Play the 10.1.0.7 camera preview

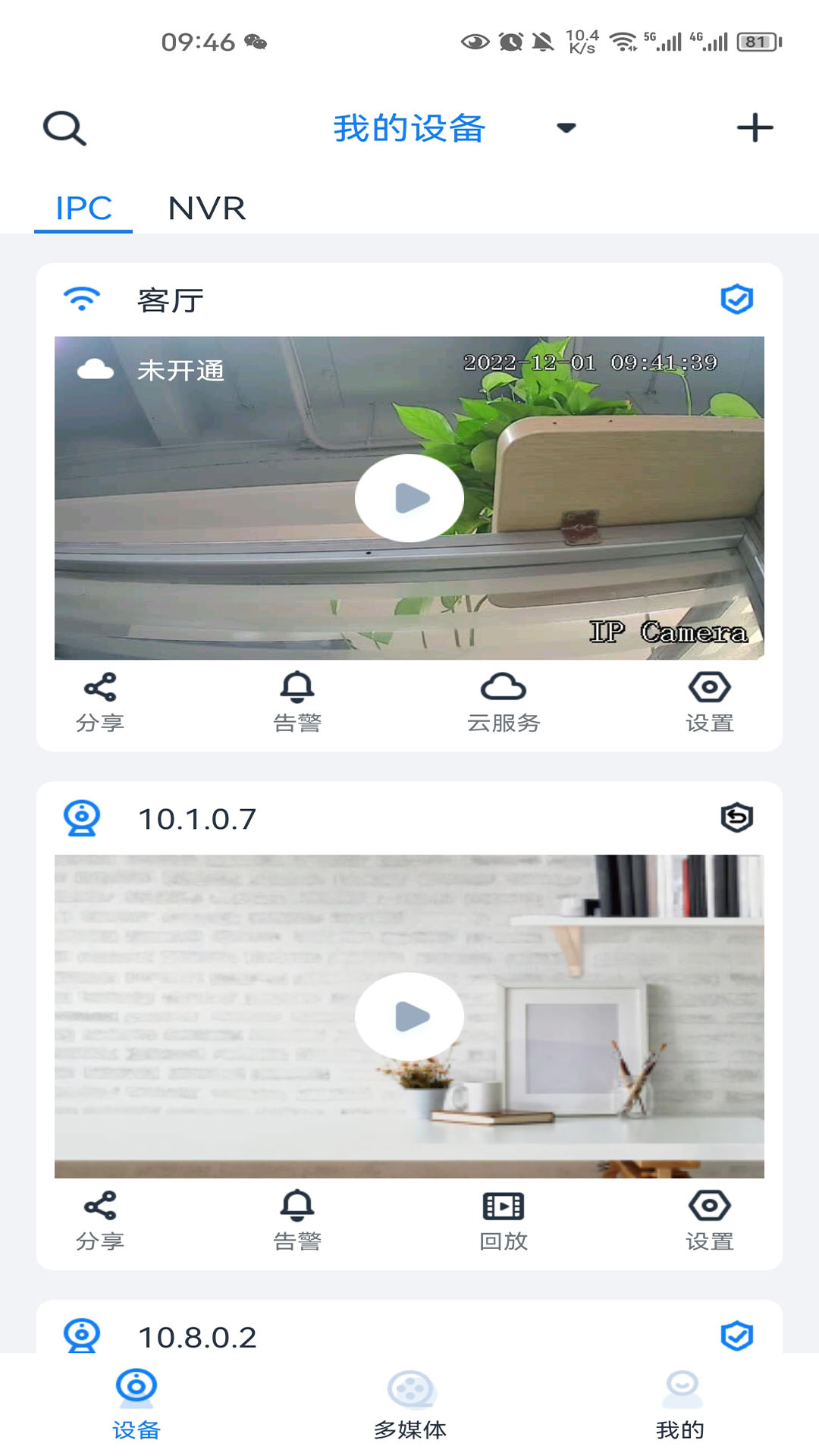409,1015
